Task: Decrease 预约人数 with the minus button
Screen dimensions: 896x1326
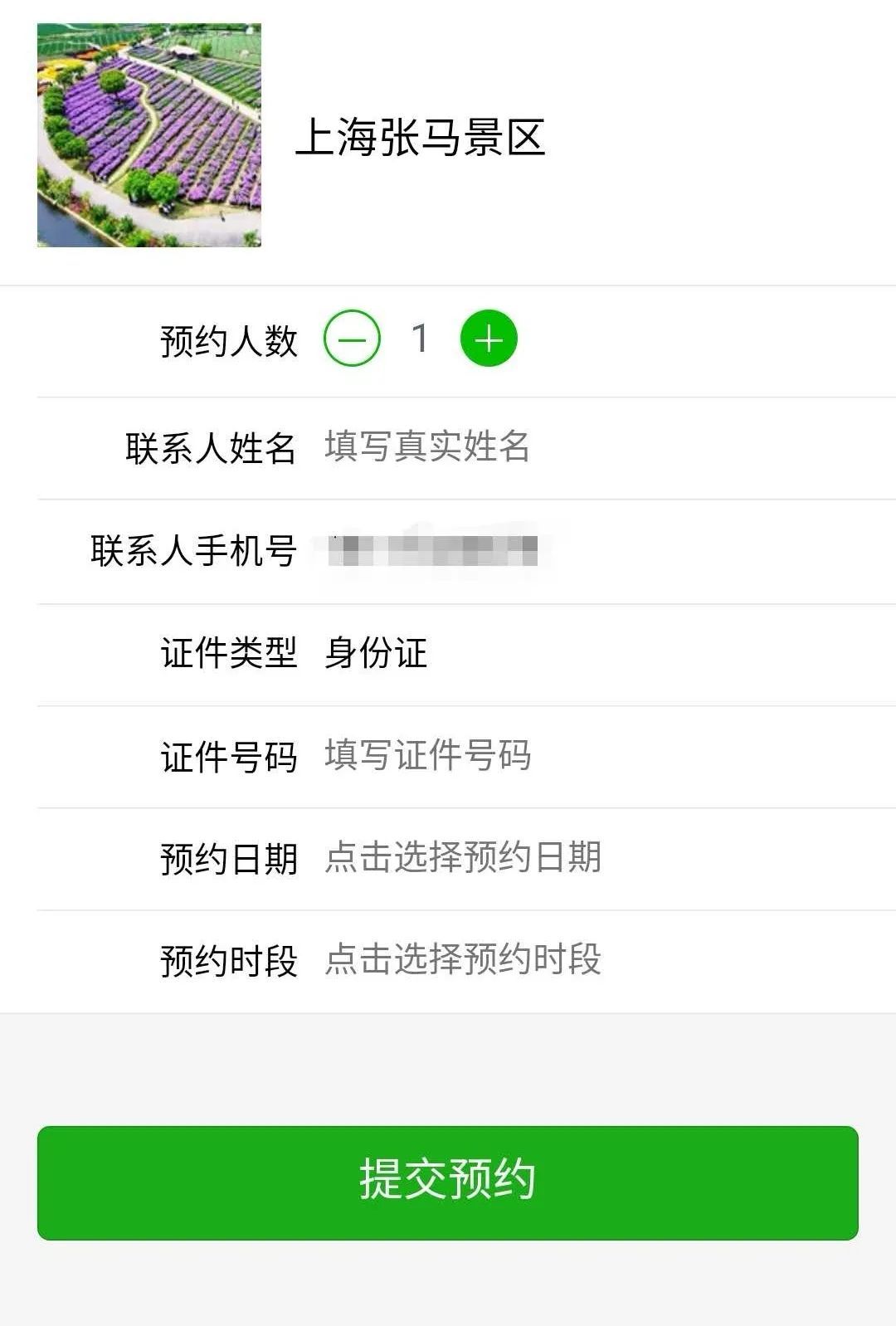Action: tap(352, 339)
